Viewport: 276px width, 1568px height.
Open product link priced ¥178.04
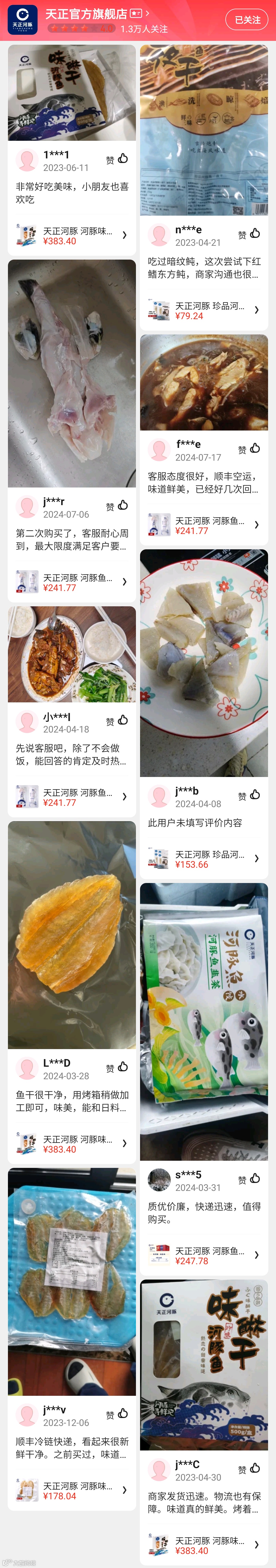[x=72, y=1490]
